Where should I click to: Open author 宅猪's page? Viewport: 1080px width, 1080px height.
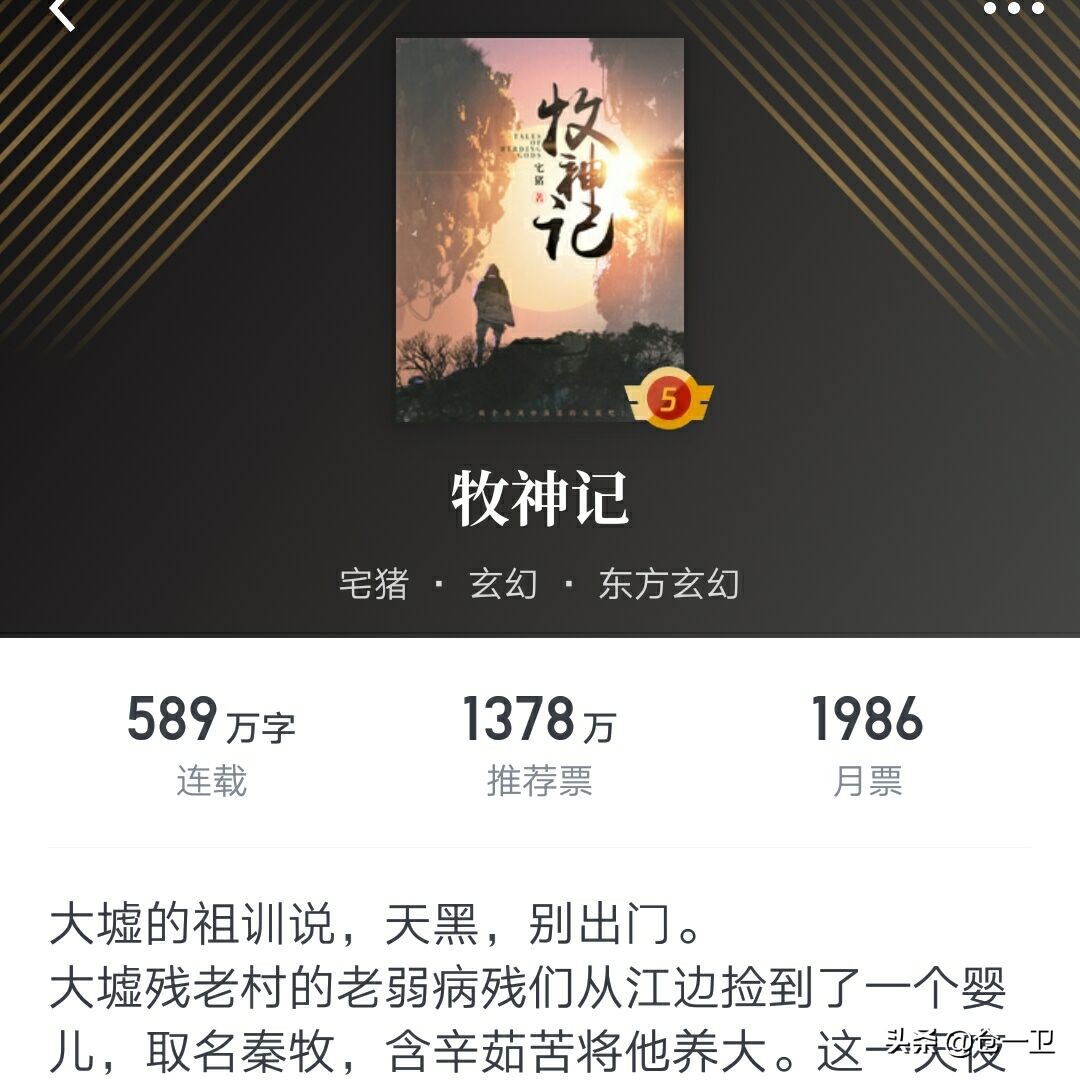pos(374,584)
